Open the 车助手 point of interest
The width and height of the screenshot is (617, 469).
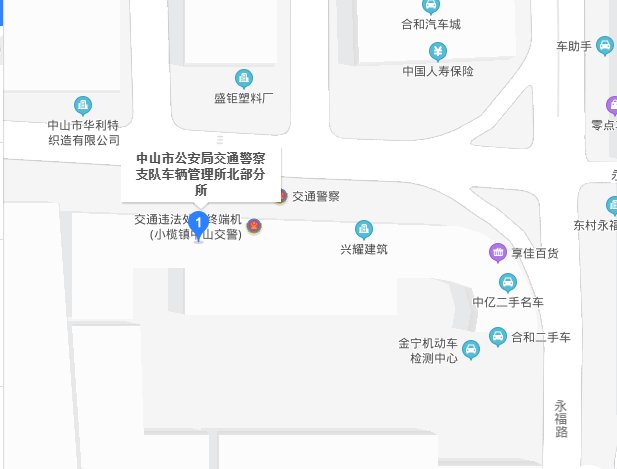click(605, 46)
